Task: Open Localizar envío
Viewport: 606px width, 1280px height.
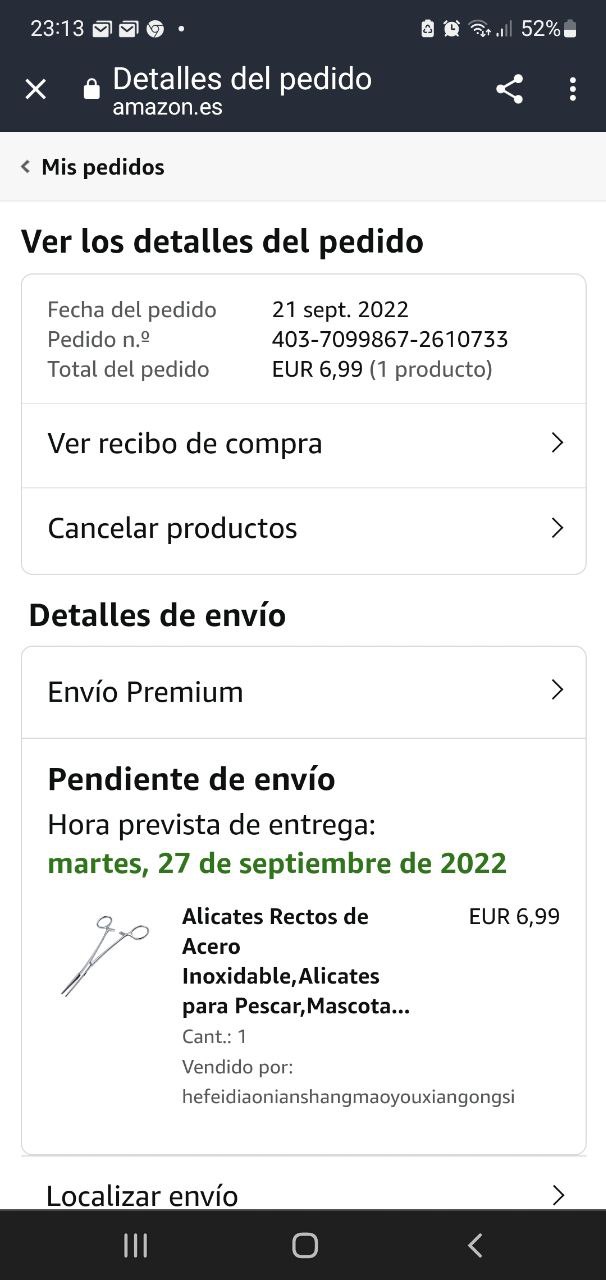Action: 303,1194
